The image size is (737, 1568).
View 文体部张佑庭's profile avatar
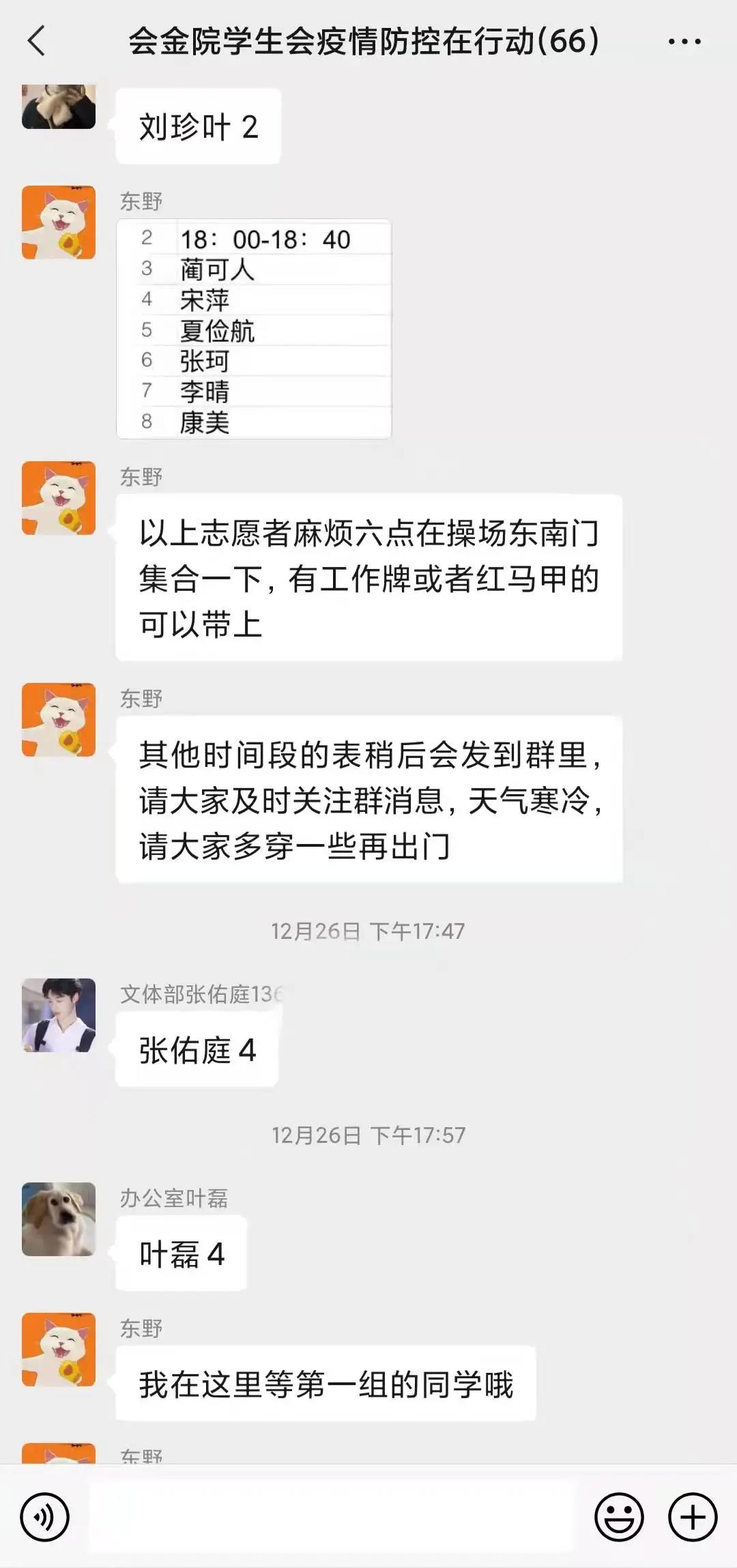(x=59, y=1015)
